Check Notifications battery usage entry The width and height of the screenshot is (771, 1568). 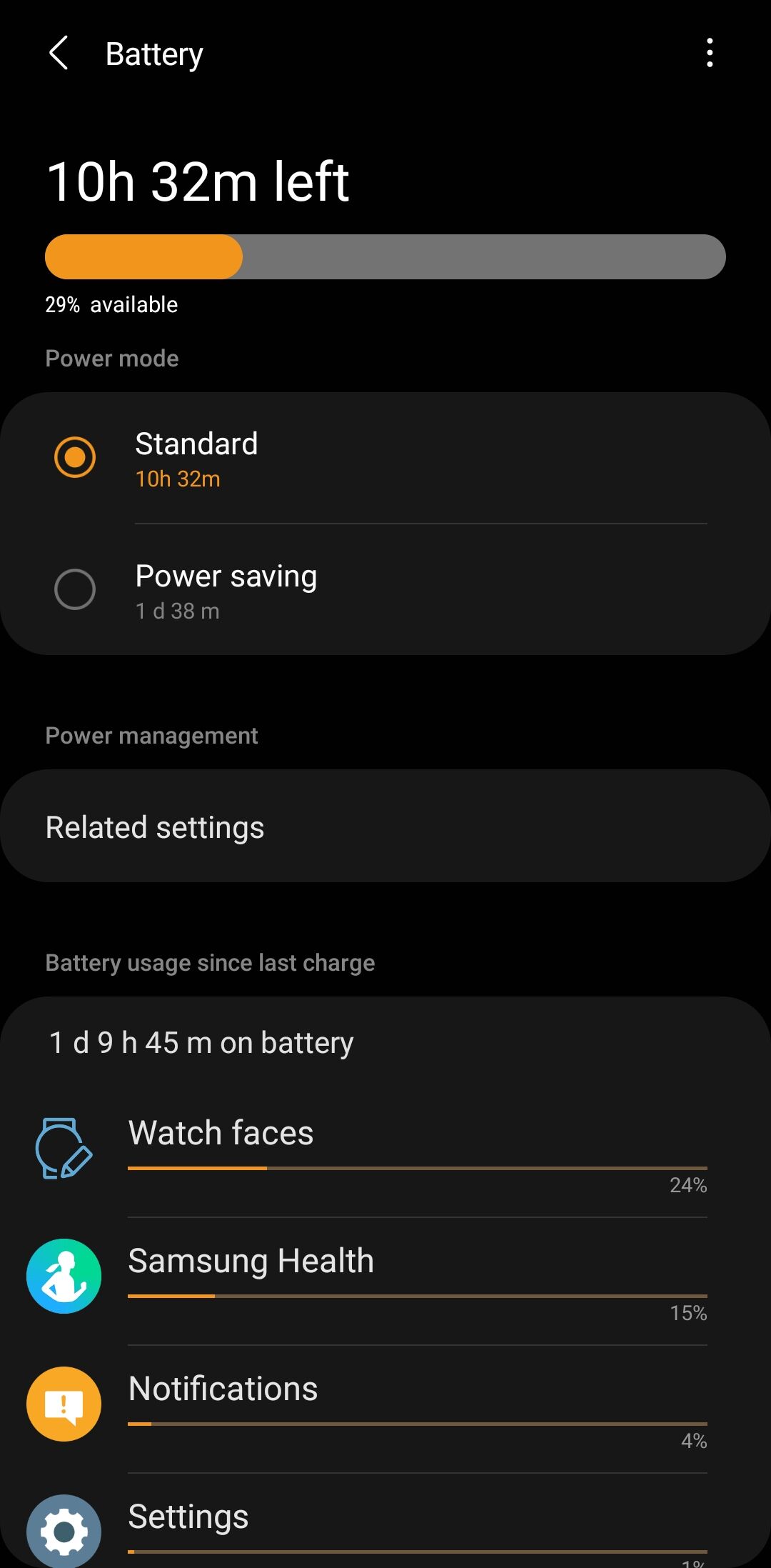click(x=385, y=1409)
